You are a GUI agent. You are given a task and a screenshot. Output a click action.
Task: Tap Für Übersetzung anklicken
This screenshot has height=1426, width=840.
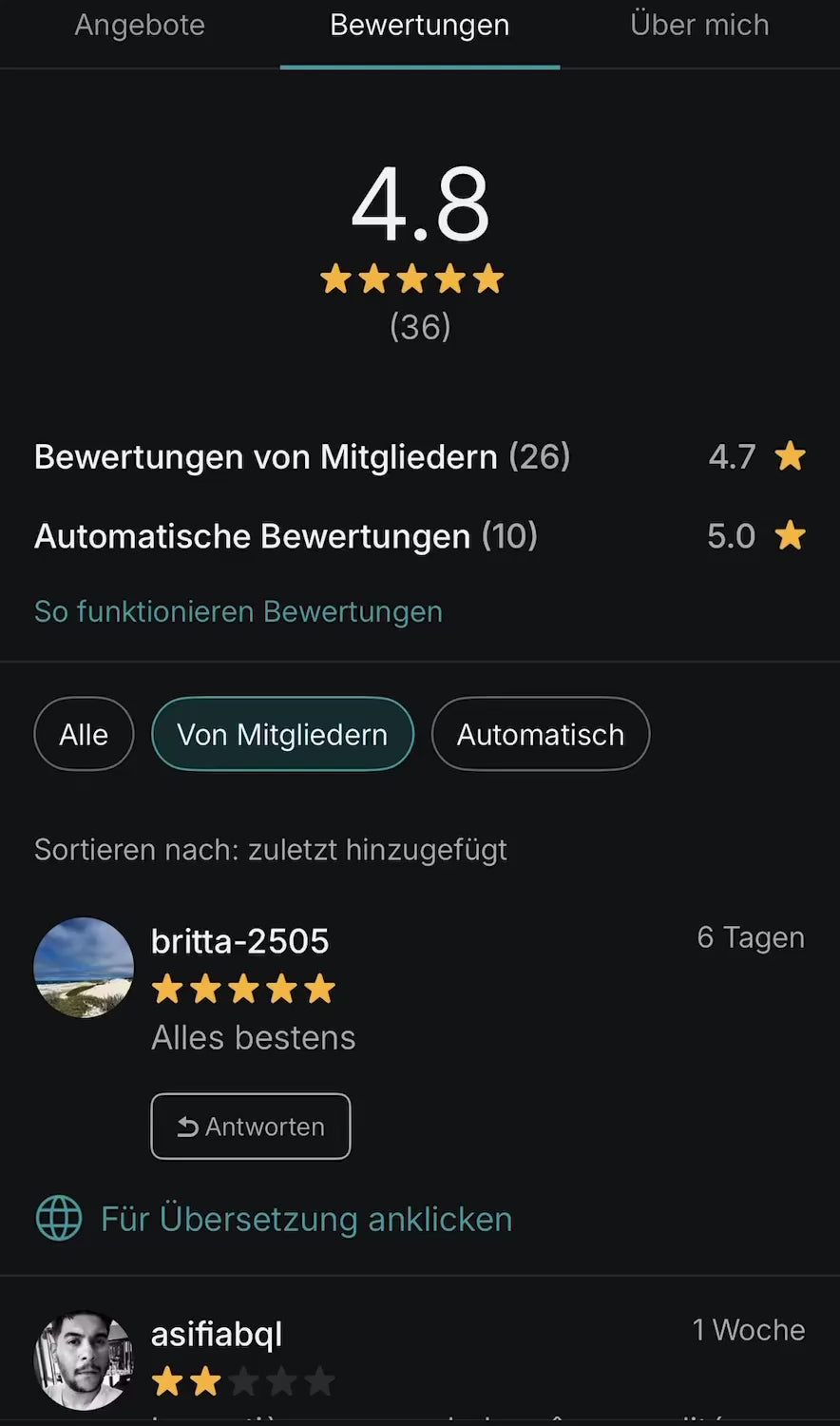point(274,1219)
